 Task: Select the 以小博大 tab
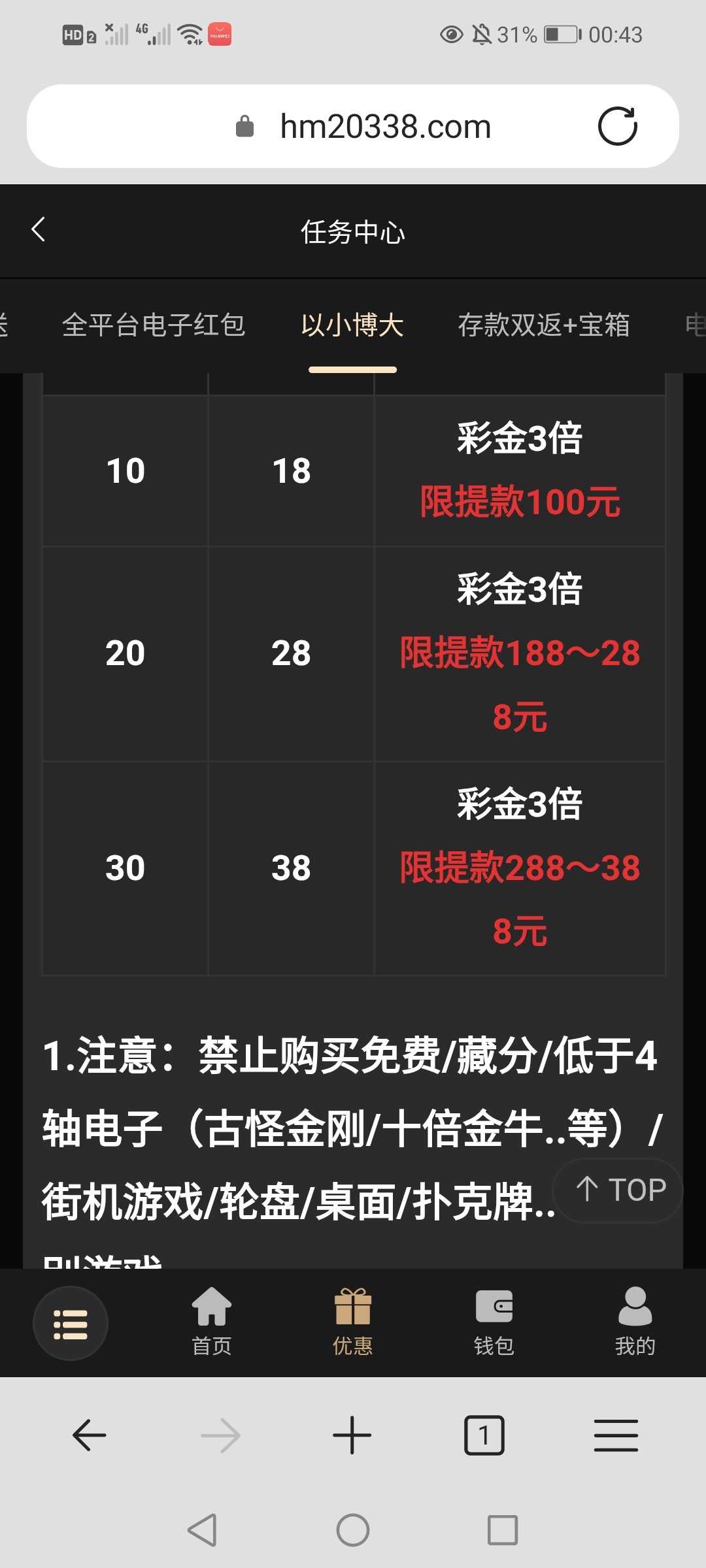tap(352, 325)
